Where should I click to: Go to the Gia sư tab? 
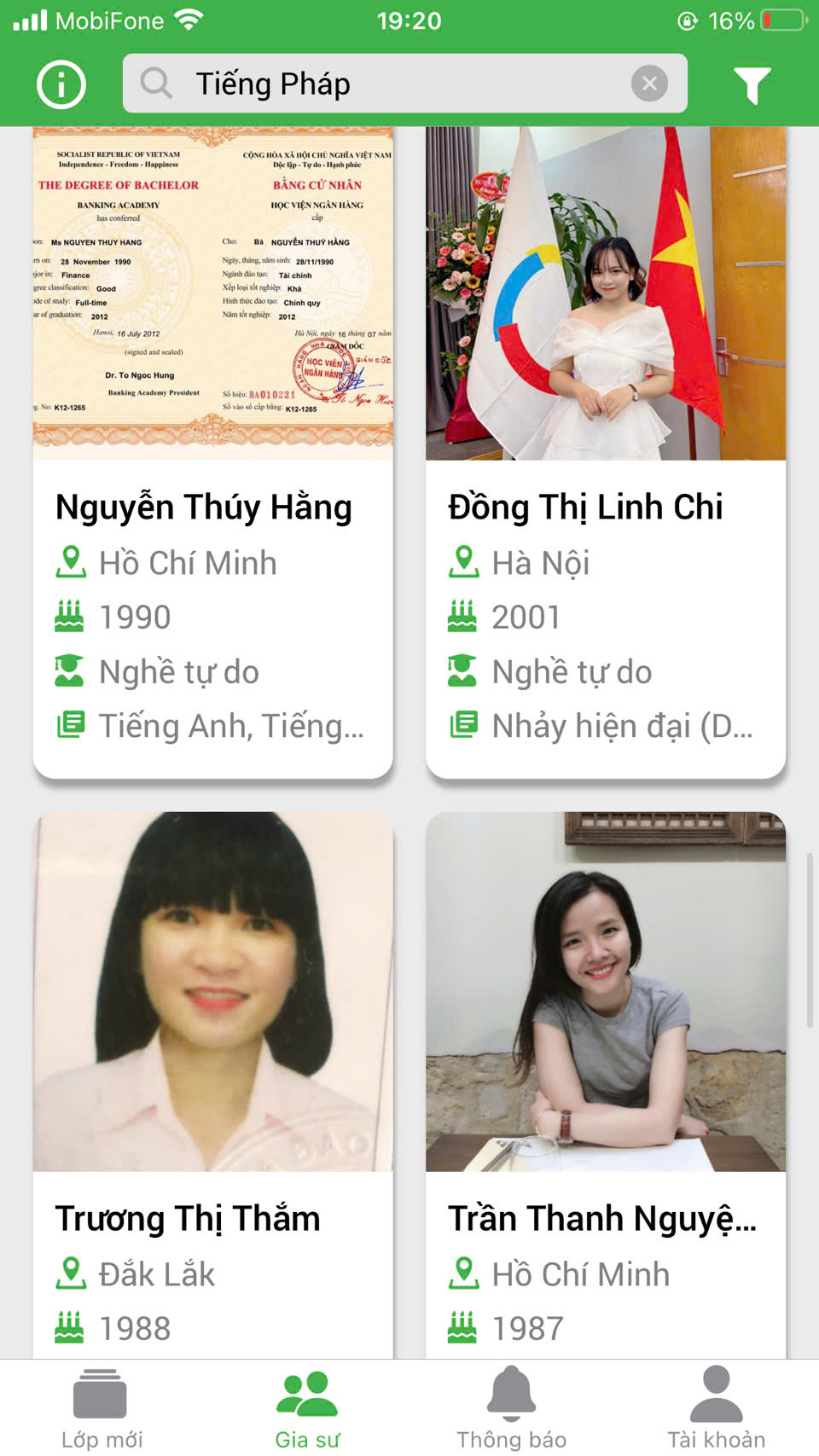coord(307,1407)
